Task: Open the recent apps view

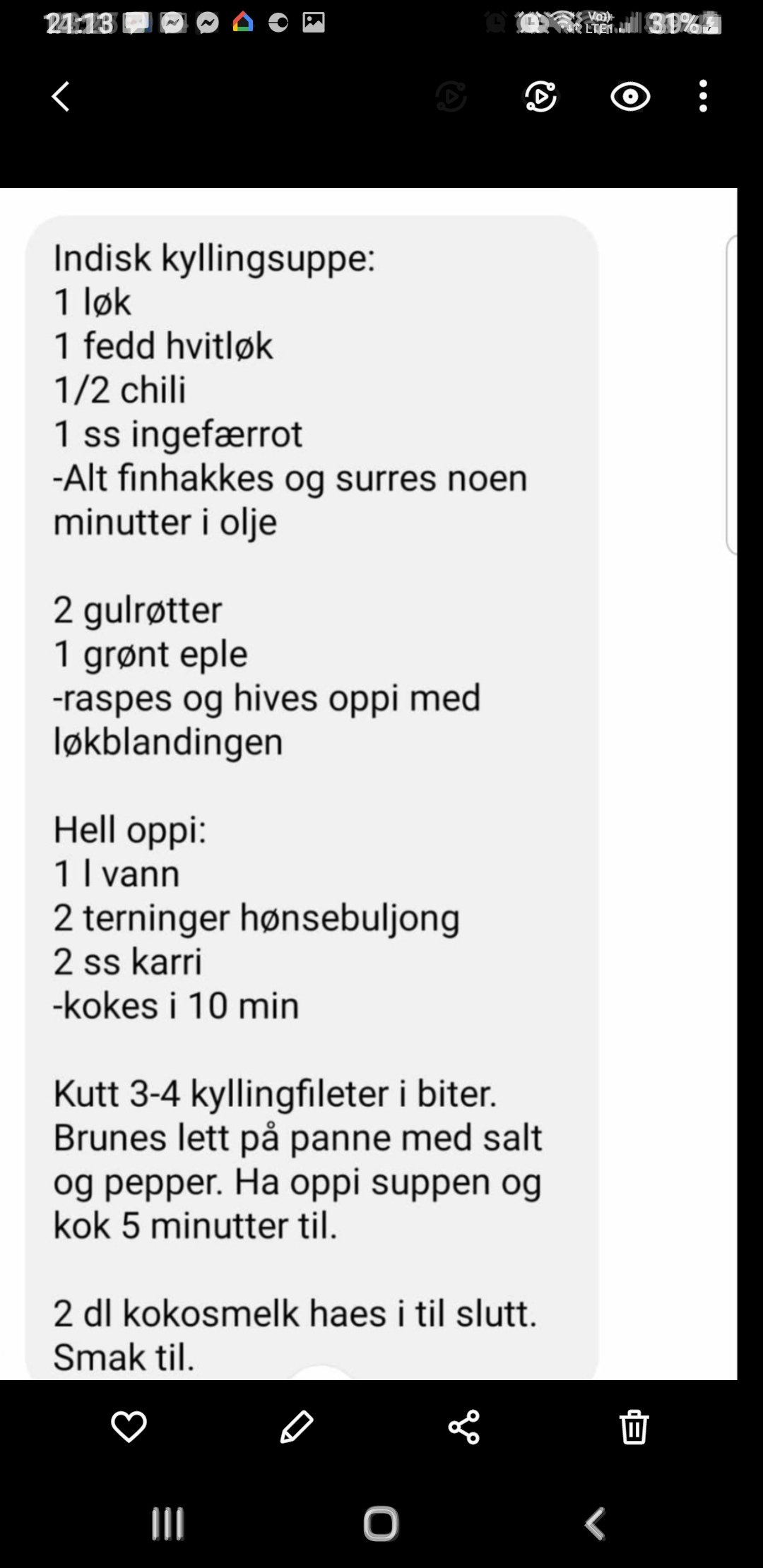Action: coord(168,1524)
